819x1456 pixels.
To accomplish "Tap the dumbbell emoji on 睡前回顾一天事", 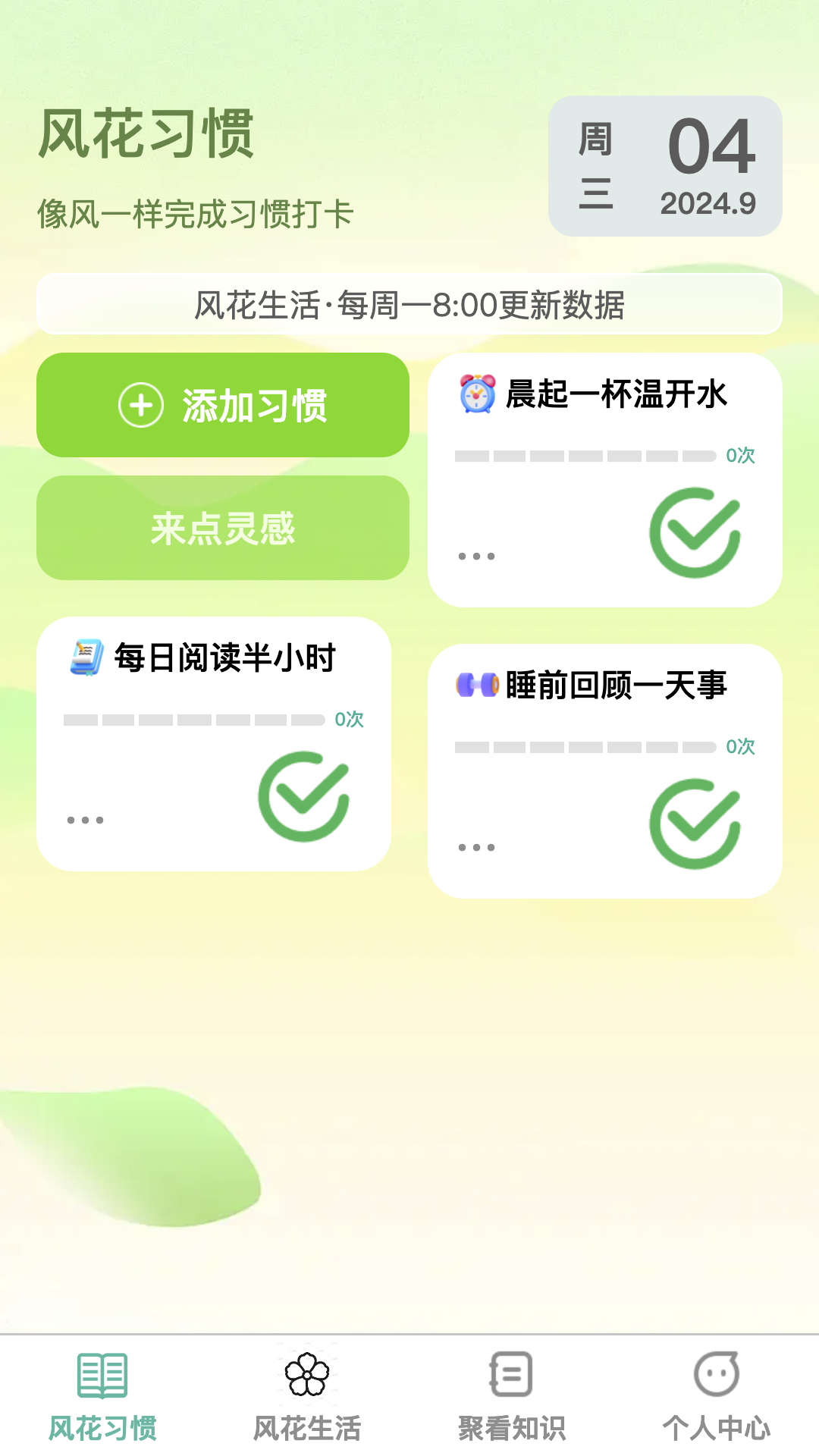I will (x=477, y=686).
